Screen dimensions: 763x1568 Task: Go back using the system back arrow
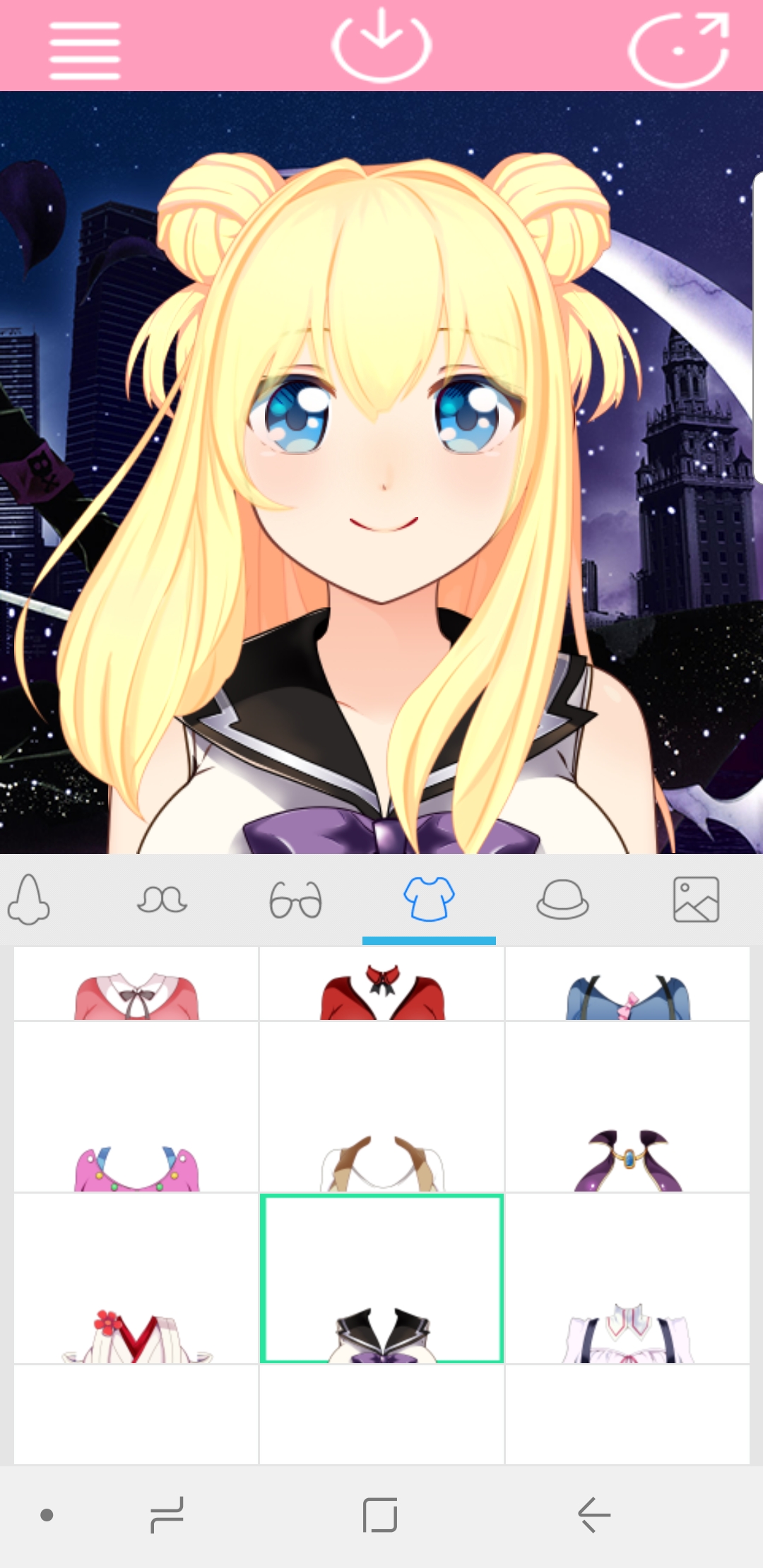click(594, 1514)
